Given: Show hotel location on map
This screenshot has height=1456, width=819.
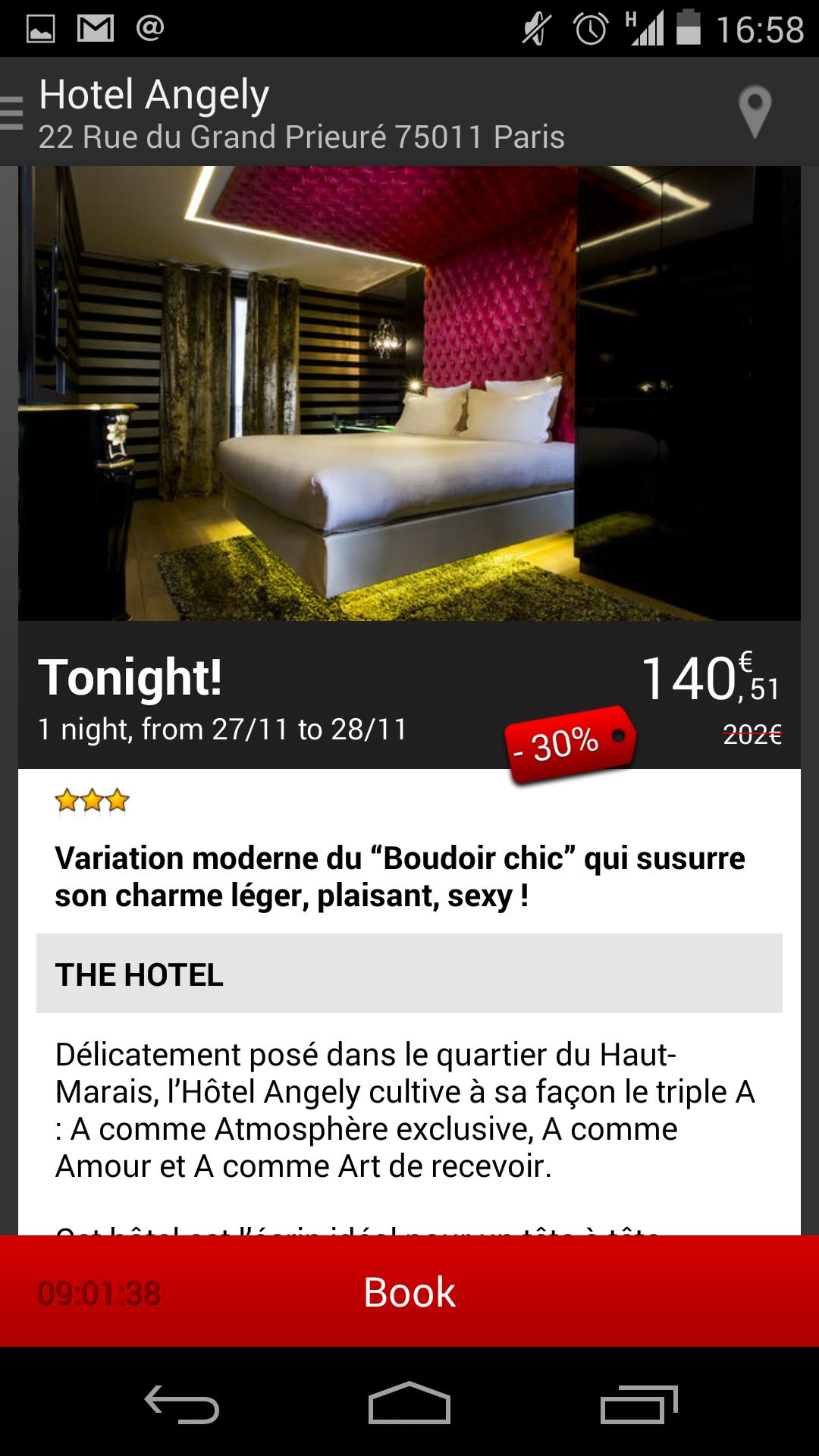Looking at the screenshot, I should click(x=754, y=112).
